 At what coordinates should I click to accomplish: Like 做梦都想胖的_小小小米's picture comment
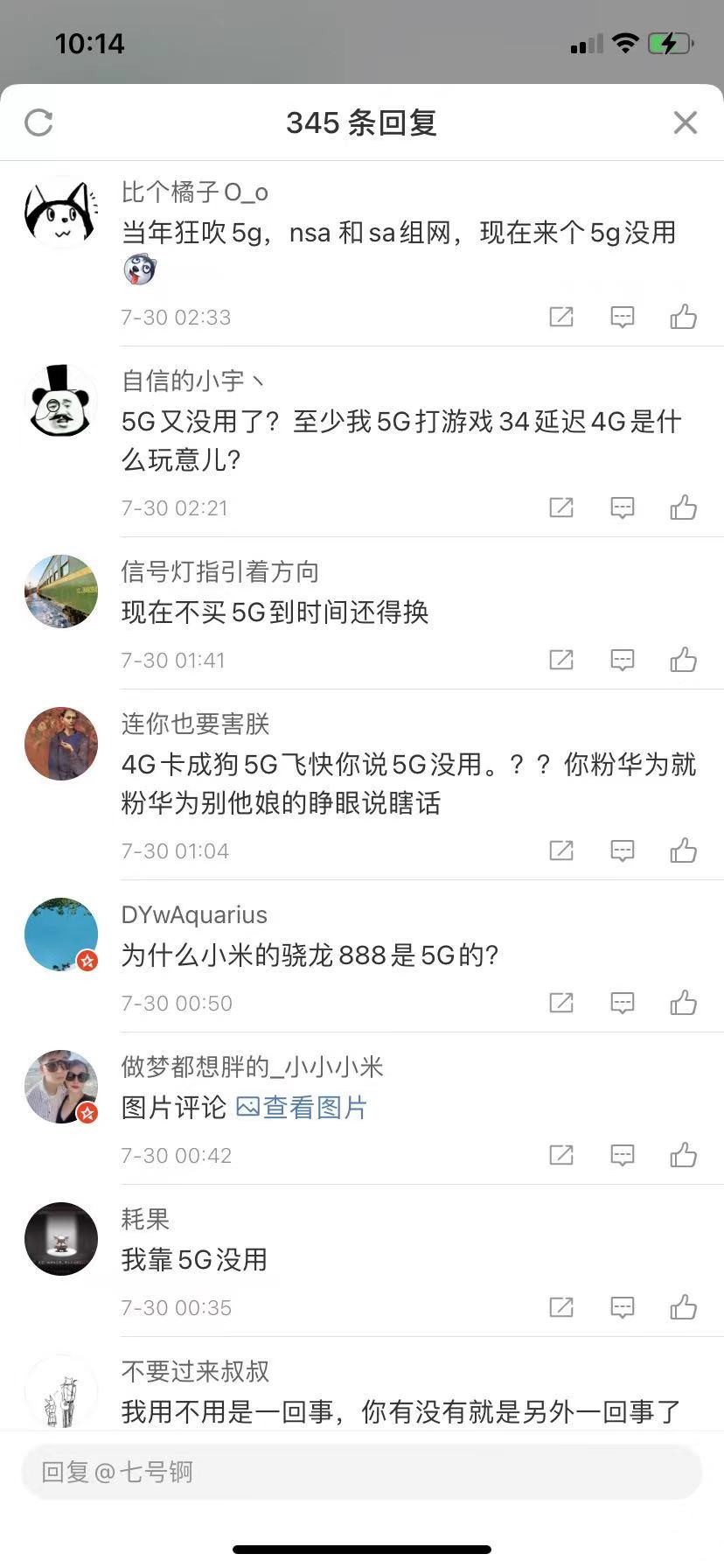[683, 1155]
